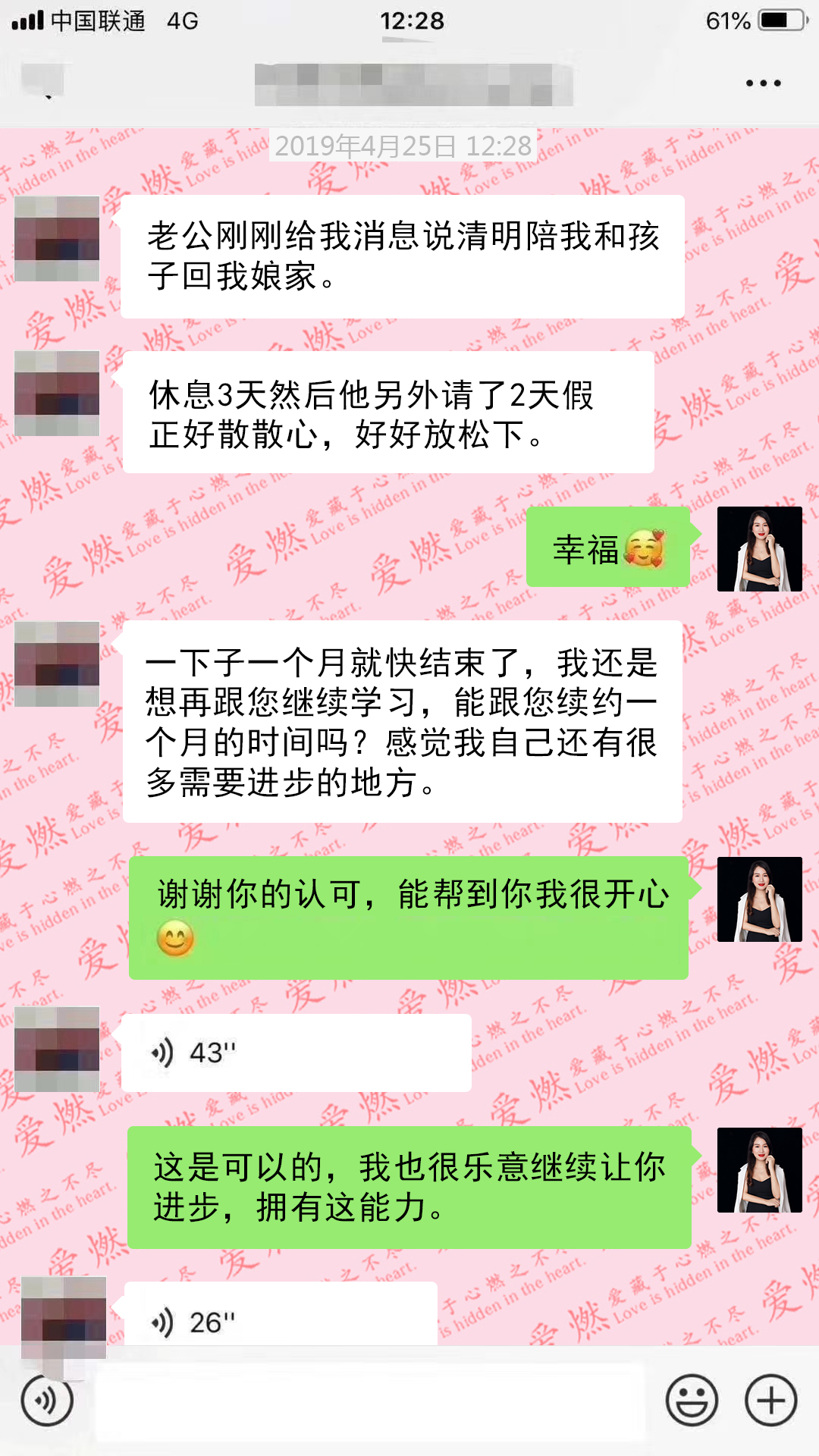
Task: Switch to voice input mode
Action: [x=47, y=1401]
